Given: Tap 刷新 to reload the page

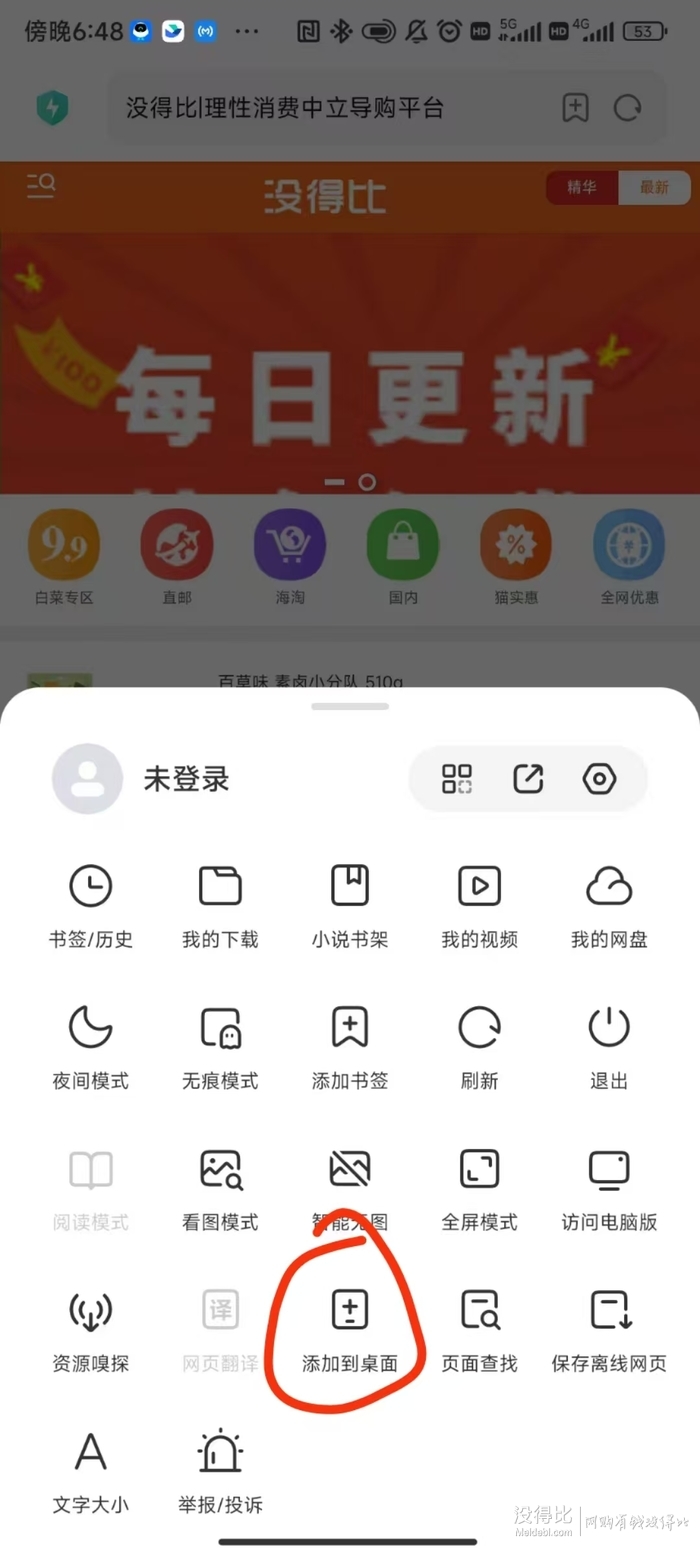Looking at the screenshot, I should (x=479, y=1047).
